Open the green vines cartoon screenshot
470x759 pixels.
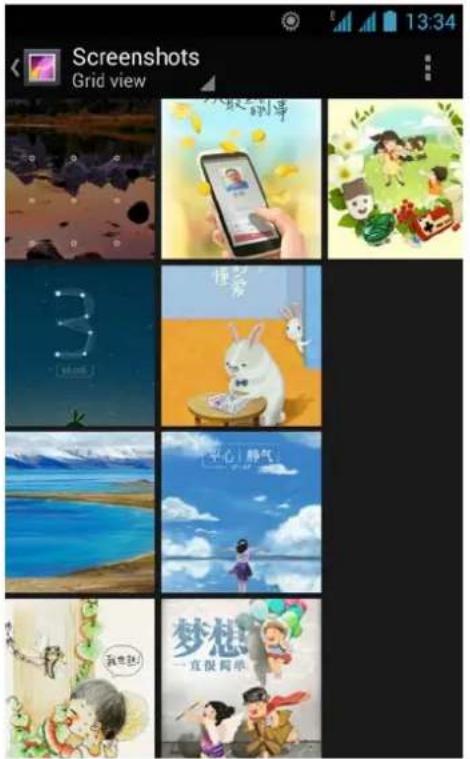point(80,678)
